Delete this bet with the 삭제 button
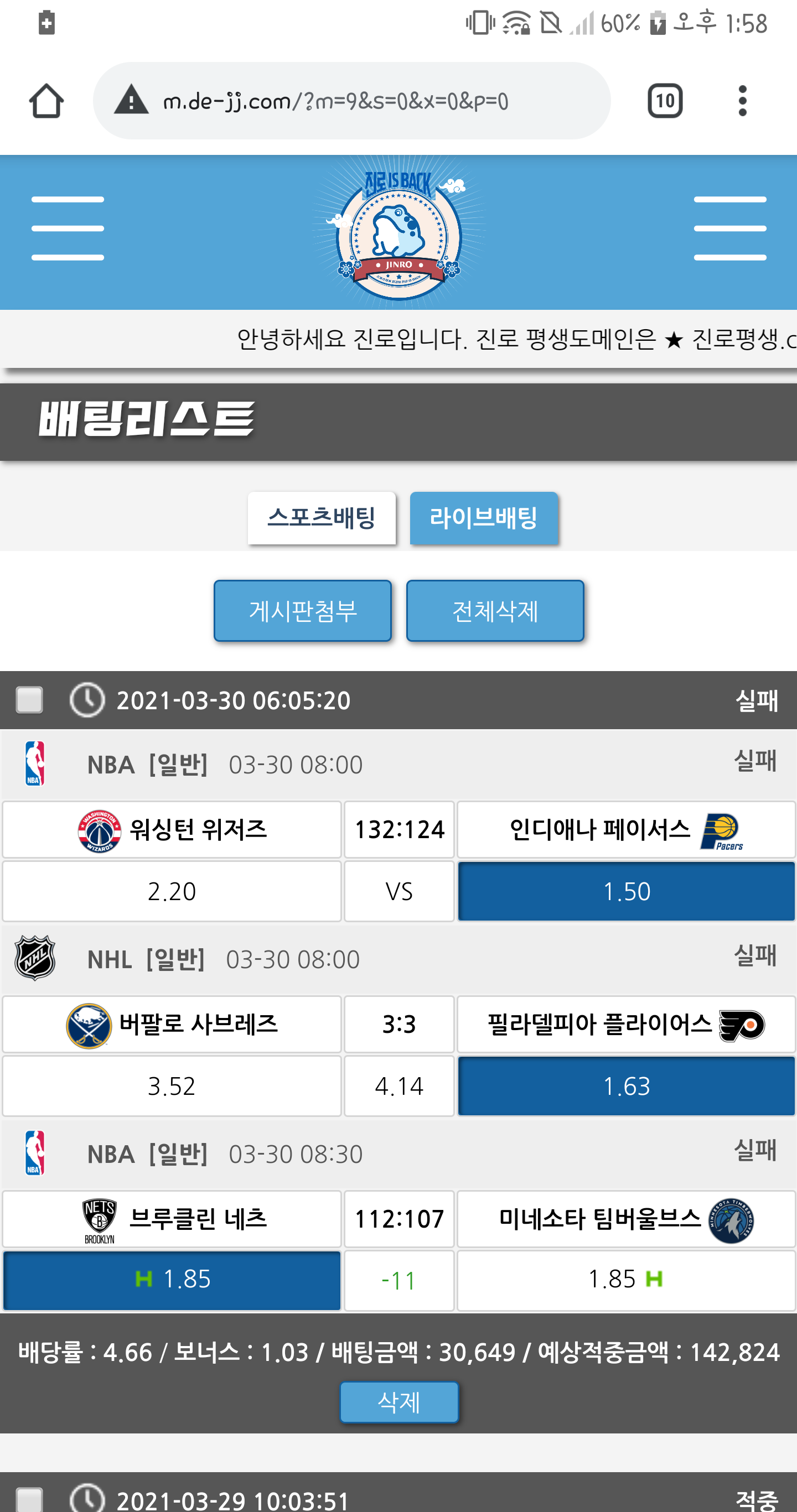The image size is (797, 1512). point(399,1402)
